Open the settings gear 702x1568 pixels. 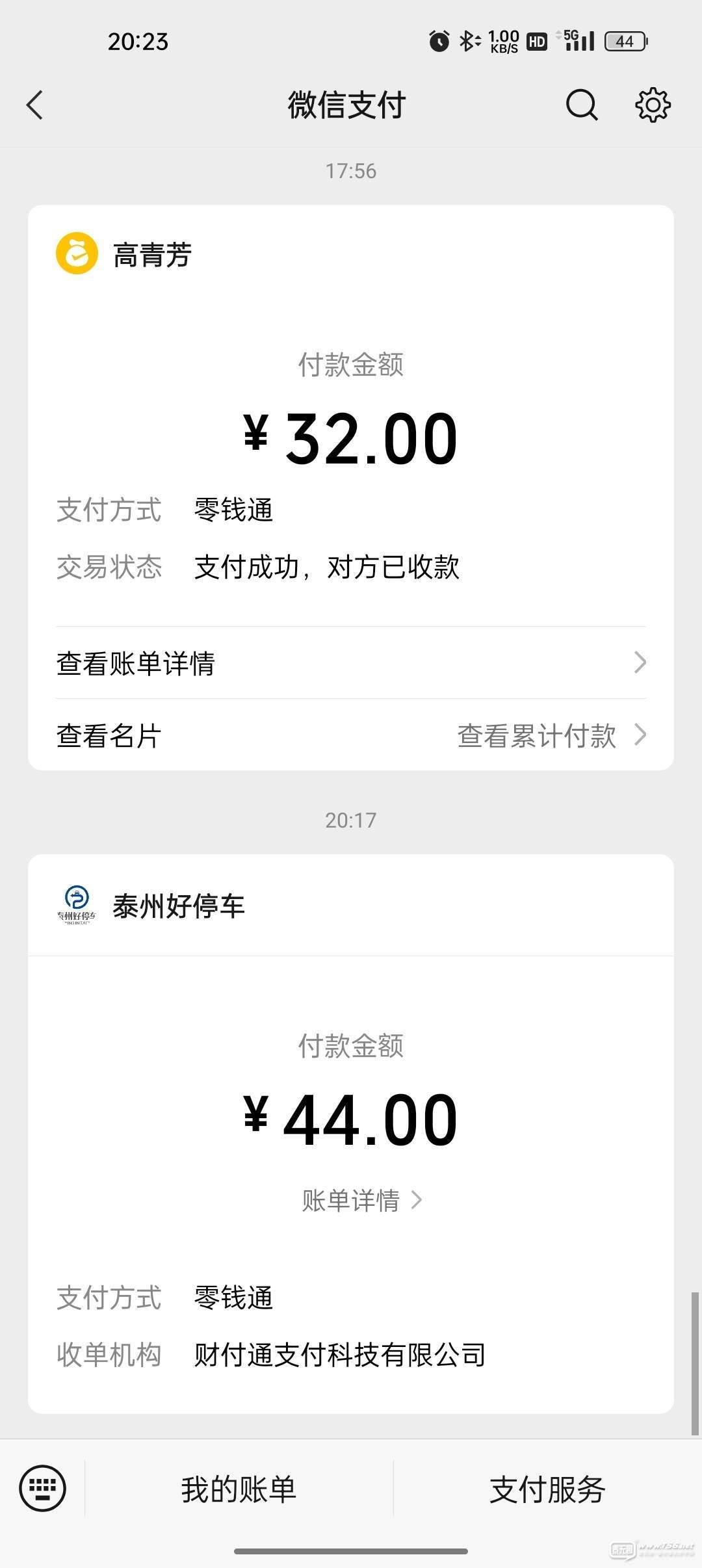tap(653, 105)
